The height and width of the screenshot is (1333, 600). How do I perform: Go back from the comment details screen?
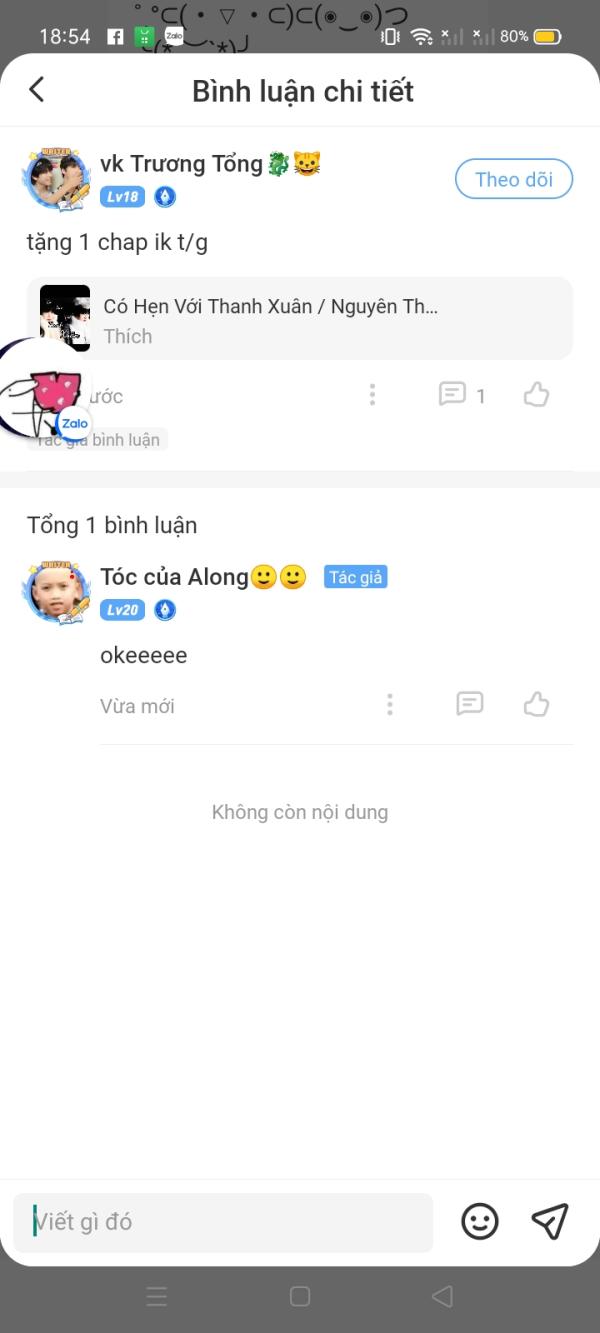coord(37,90)
